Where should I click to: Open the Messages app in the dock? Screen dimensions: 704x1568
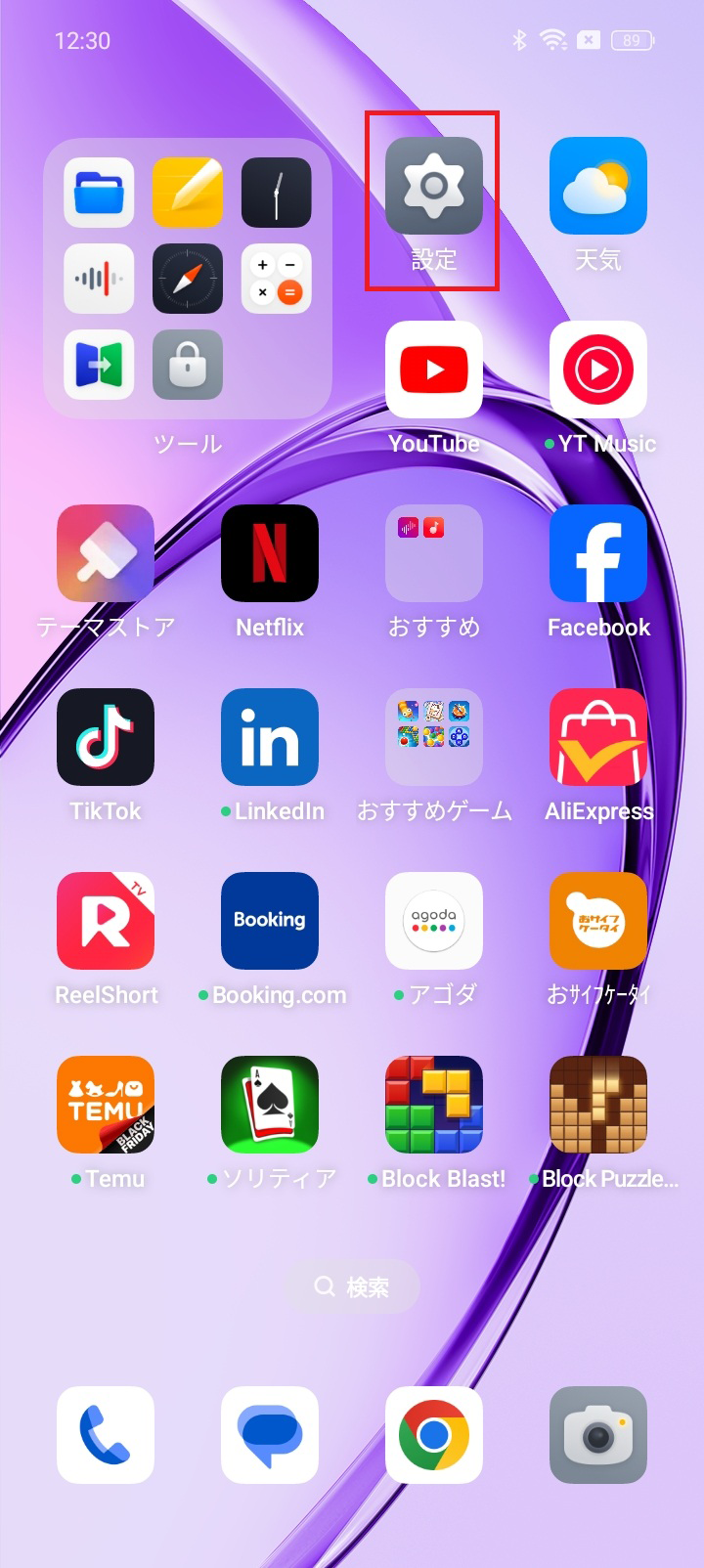(x=269, y=1435)
